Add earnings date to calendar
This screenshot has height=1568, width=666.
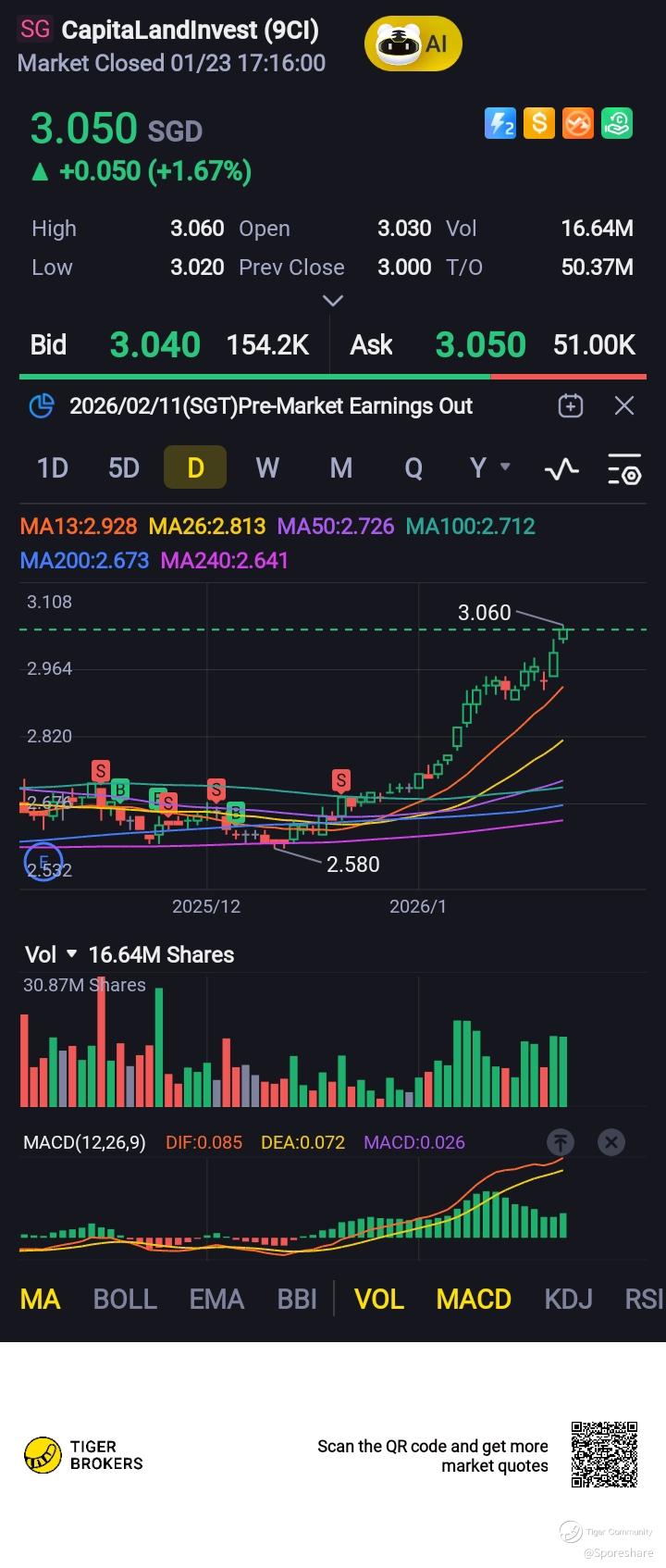(x=571, y=405)
